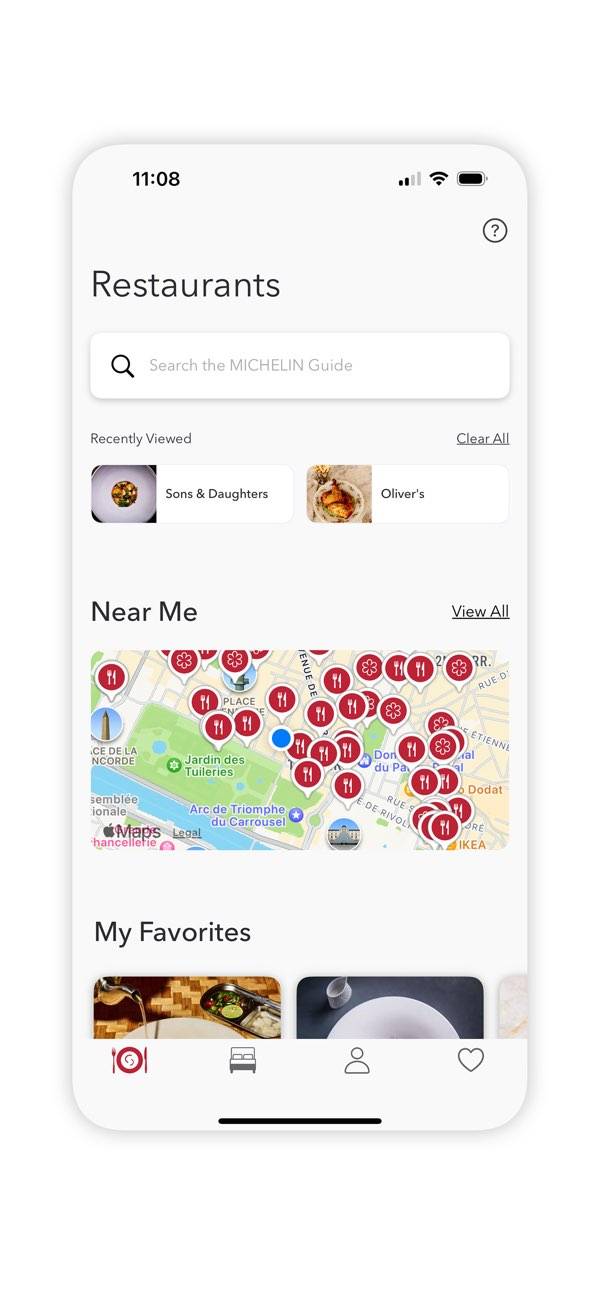Viewport: 600px width, 1299px height.
Task: Open the Near Me map preview
Action: click(300, 750)
